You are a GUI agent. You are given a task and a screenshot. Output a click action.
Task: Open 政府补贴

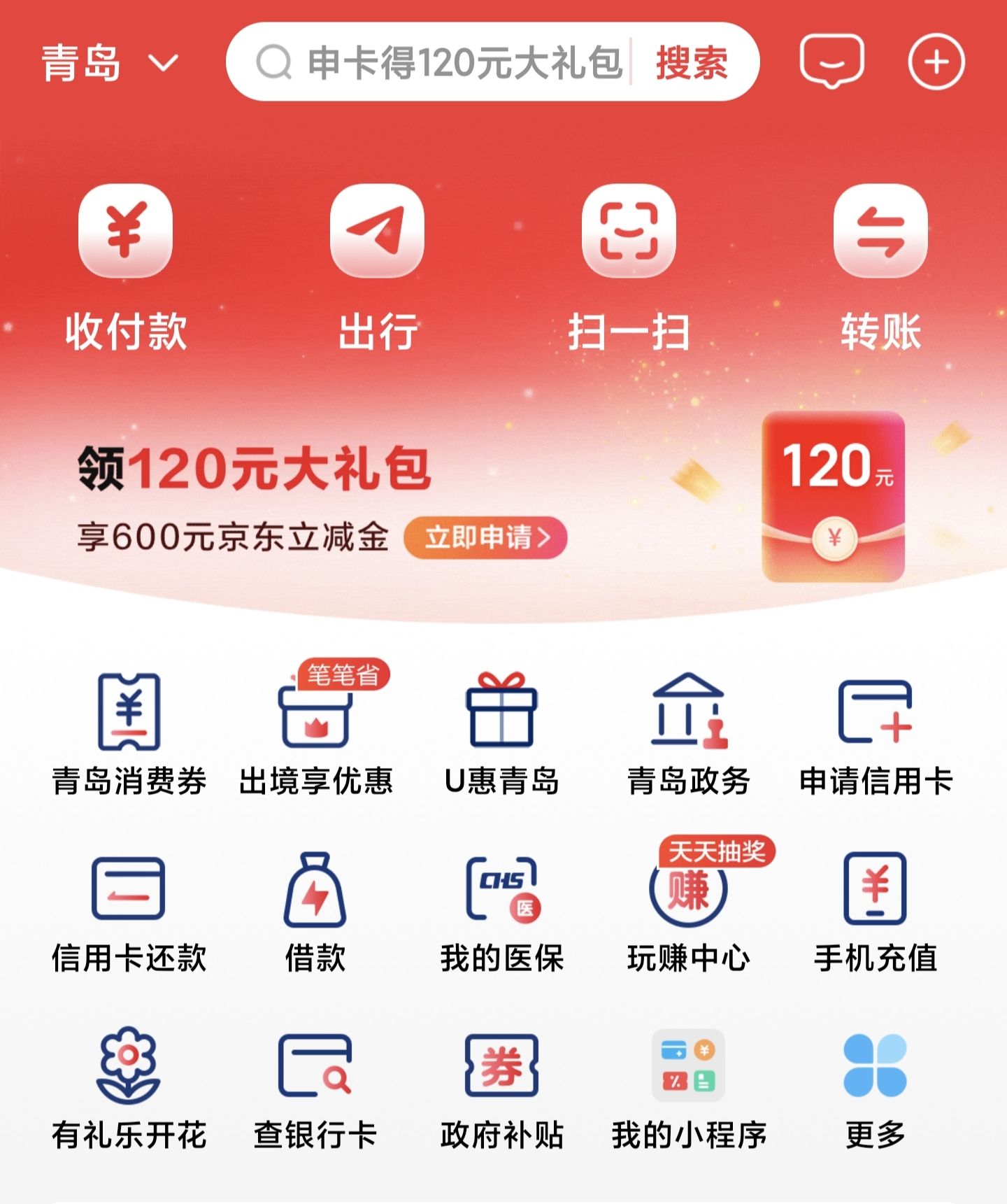502,1089
